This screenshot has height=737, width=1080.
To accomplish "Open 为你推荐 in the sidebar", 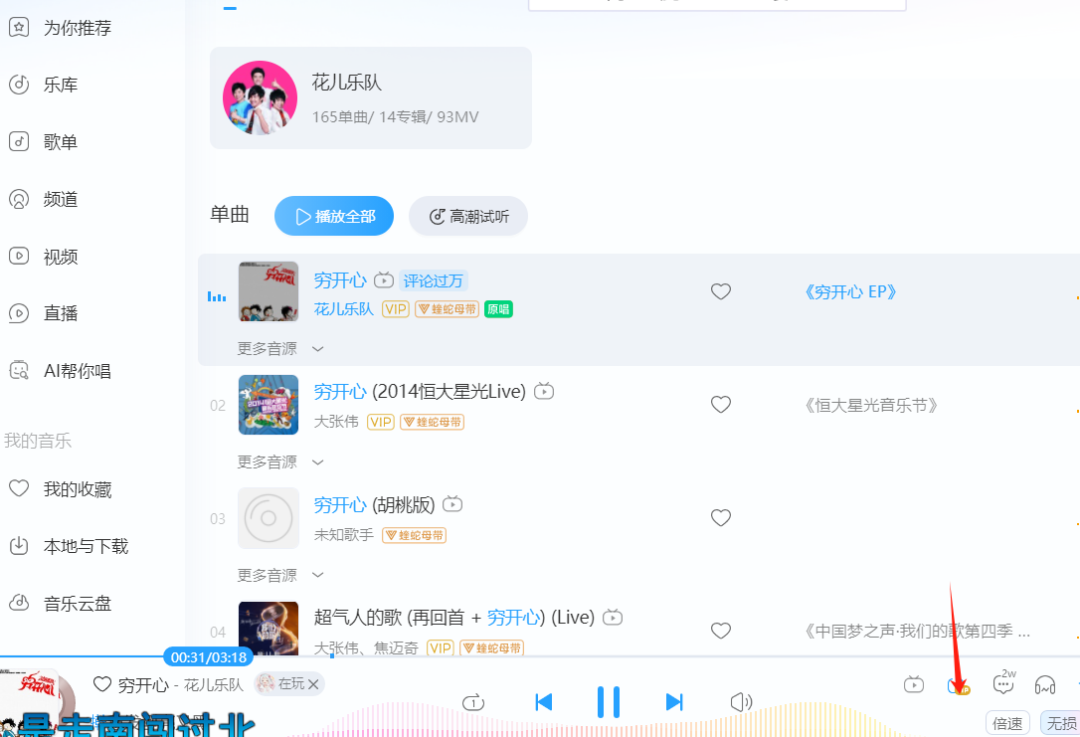I will [76, 28].
